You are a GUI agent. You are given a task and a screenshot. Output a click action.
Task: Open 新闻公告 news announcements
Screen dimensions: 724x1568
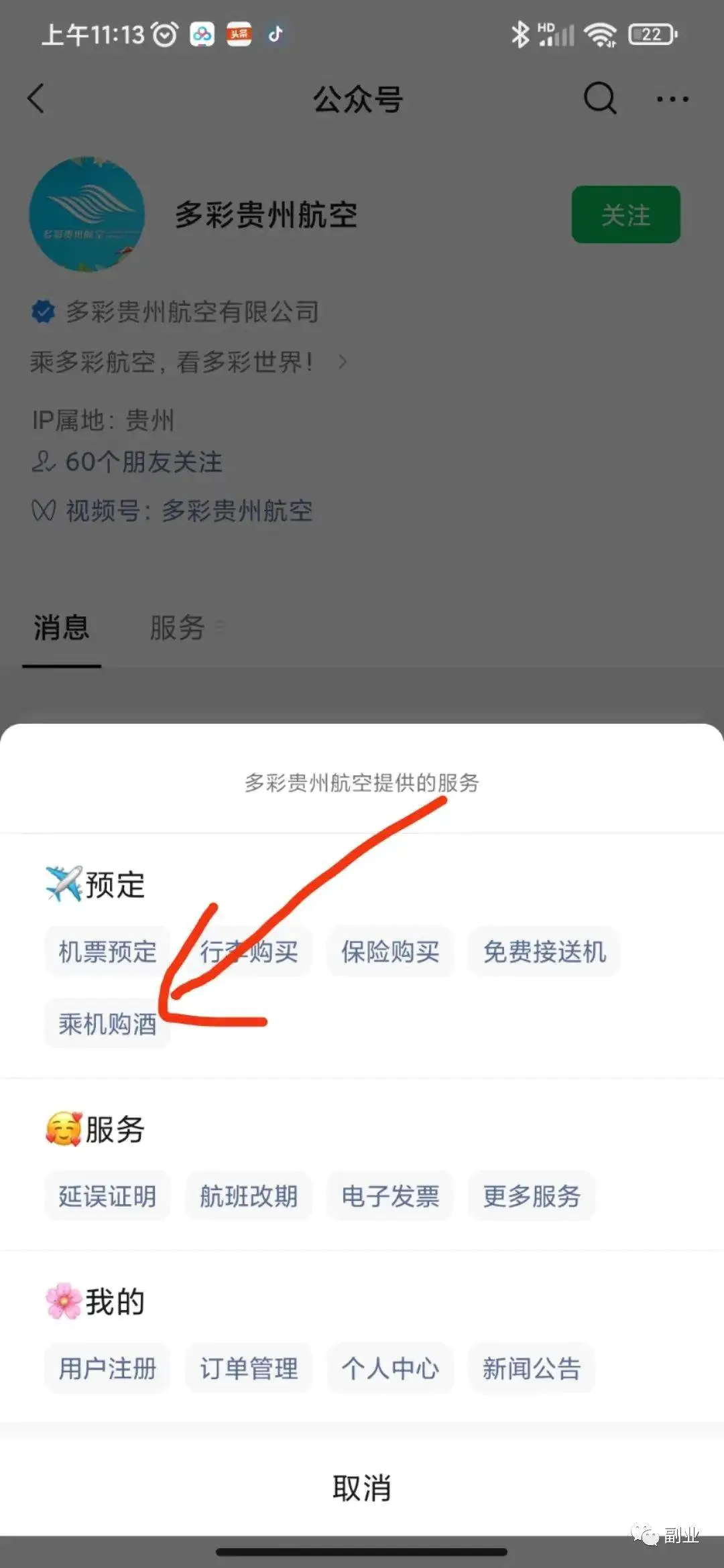pyautogui.click(x=532, y=1368)
